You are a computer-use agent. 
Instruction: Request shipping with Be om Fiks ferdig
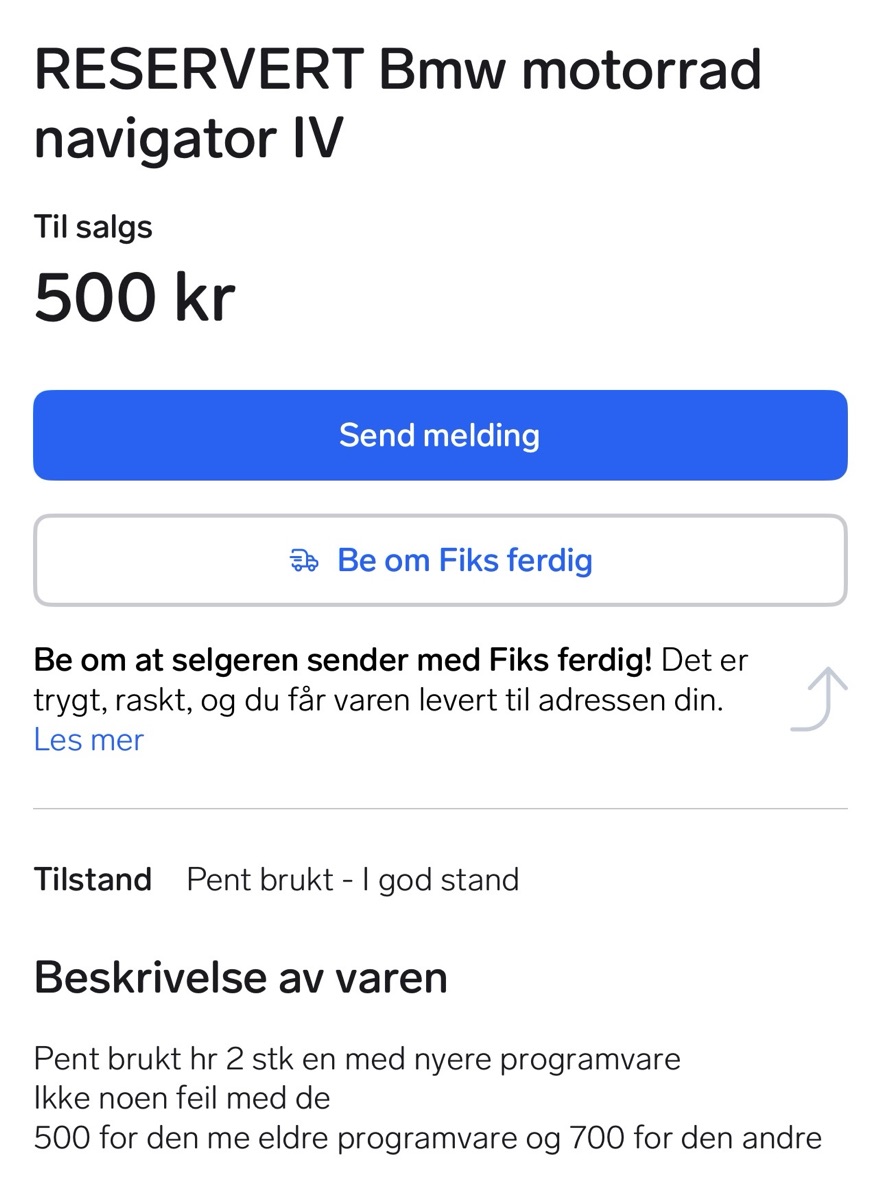pyautogui.click(x=440, y=560)
